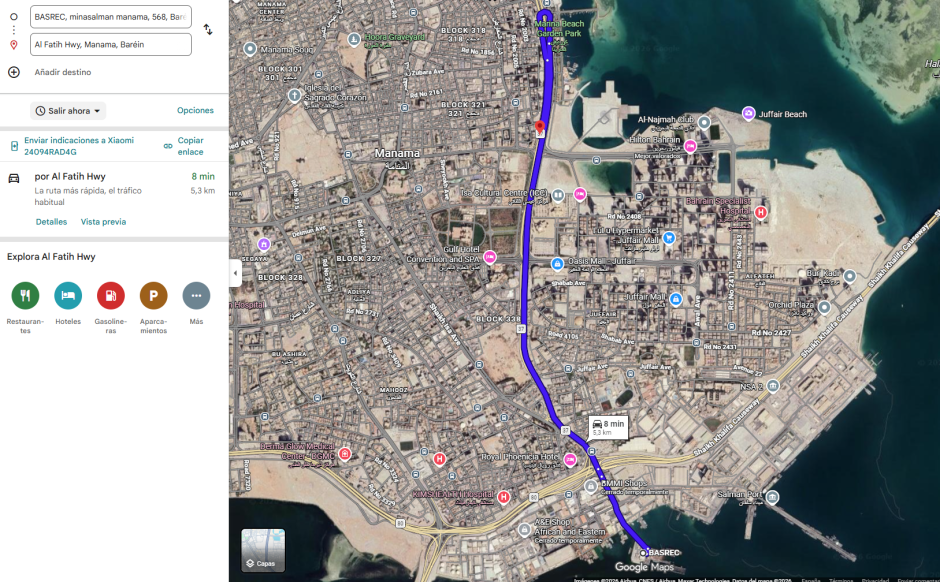The width and height of the screenshot is (940, 582).
Task: Edit the BASREC starting point field
Action: coord(110,17)
